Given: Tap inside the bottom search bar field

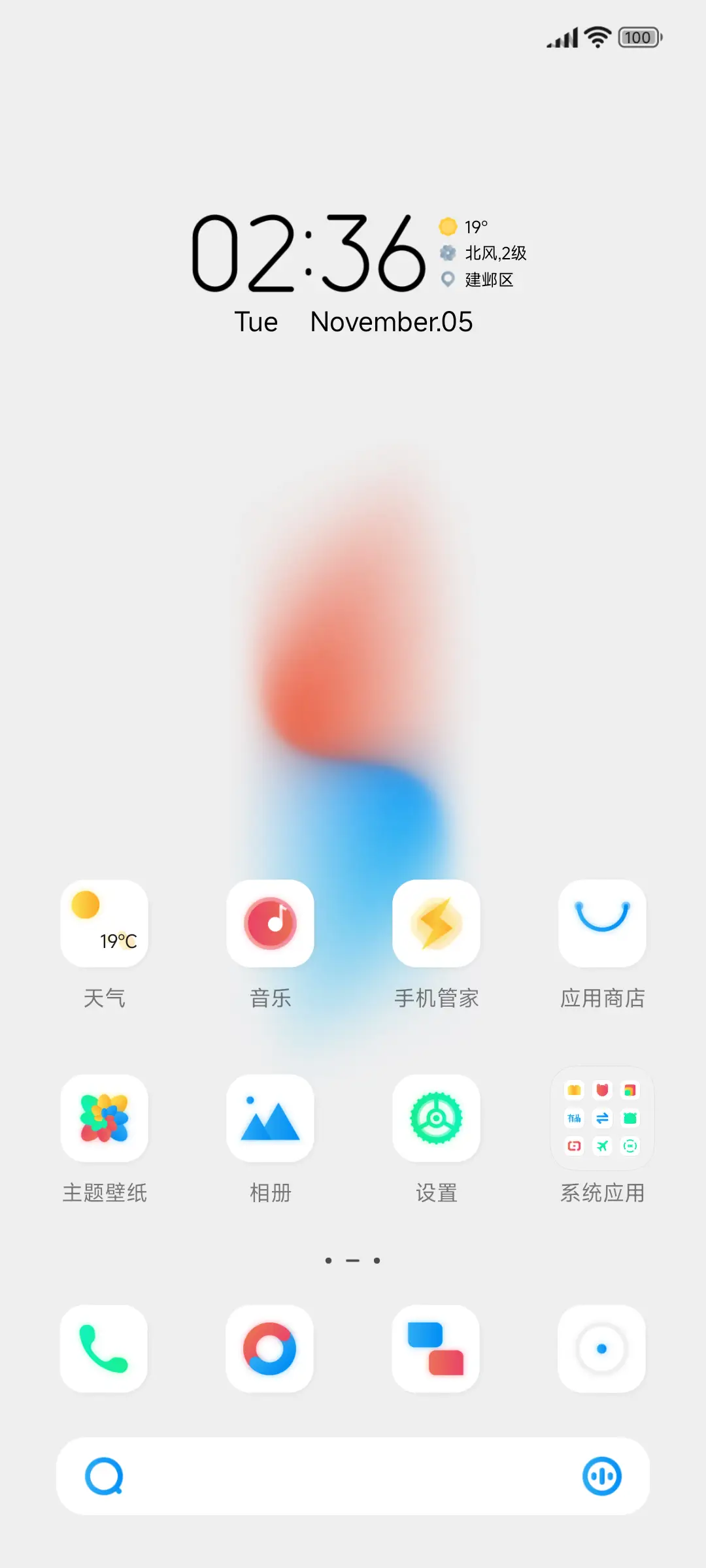Looking at the screenshot, I should (x=353, y=1477).
